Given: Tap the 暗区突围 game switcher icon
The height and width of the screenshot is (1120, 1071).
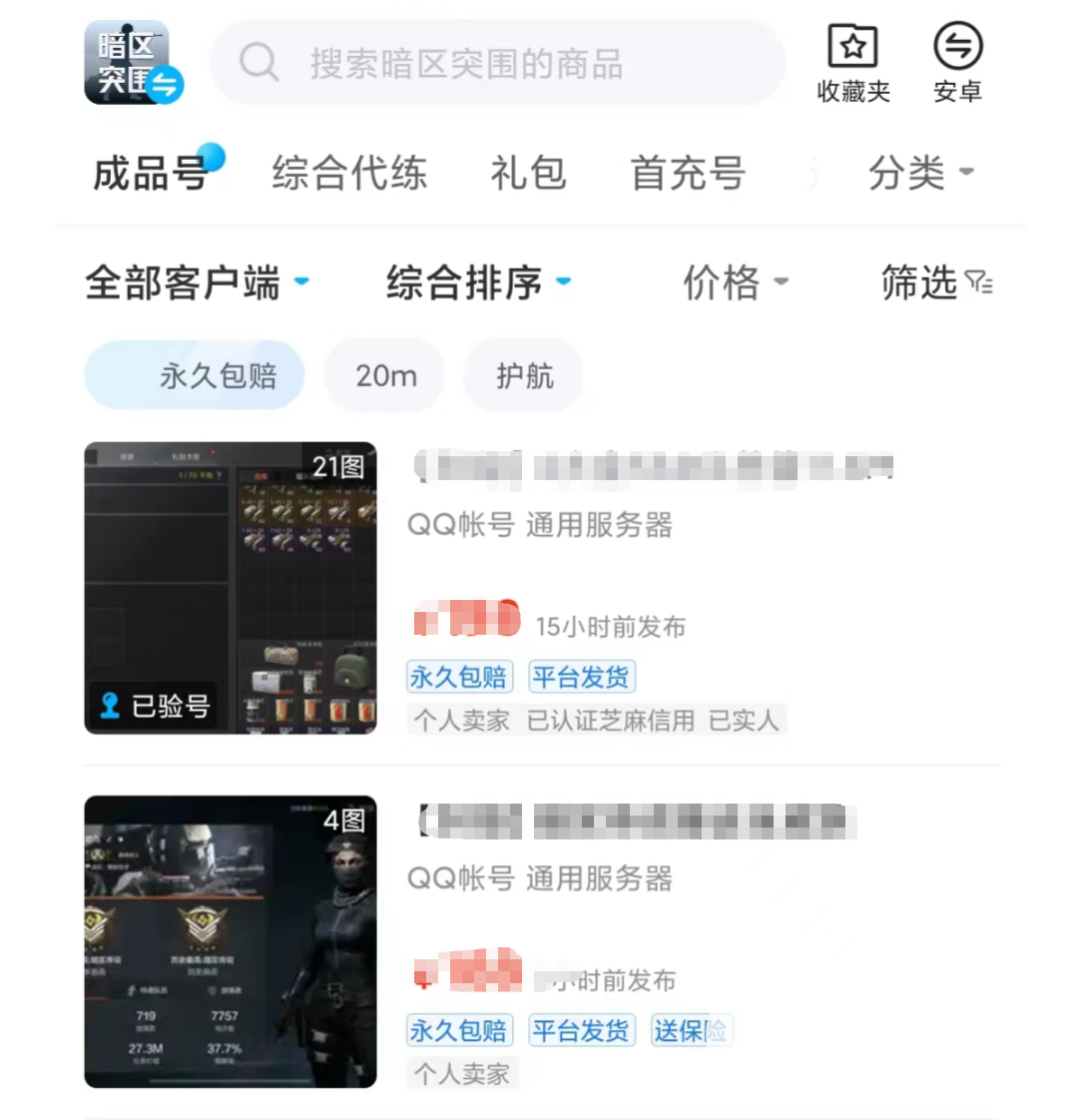Looking at the screenshot, I should pyautogui.click(x=131, y=63).
